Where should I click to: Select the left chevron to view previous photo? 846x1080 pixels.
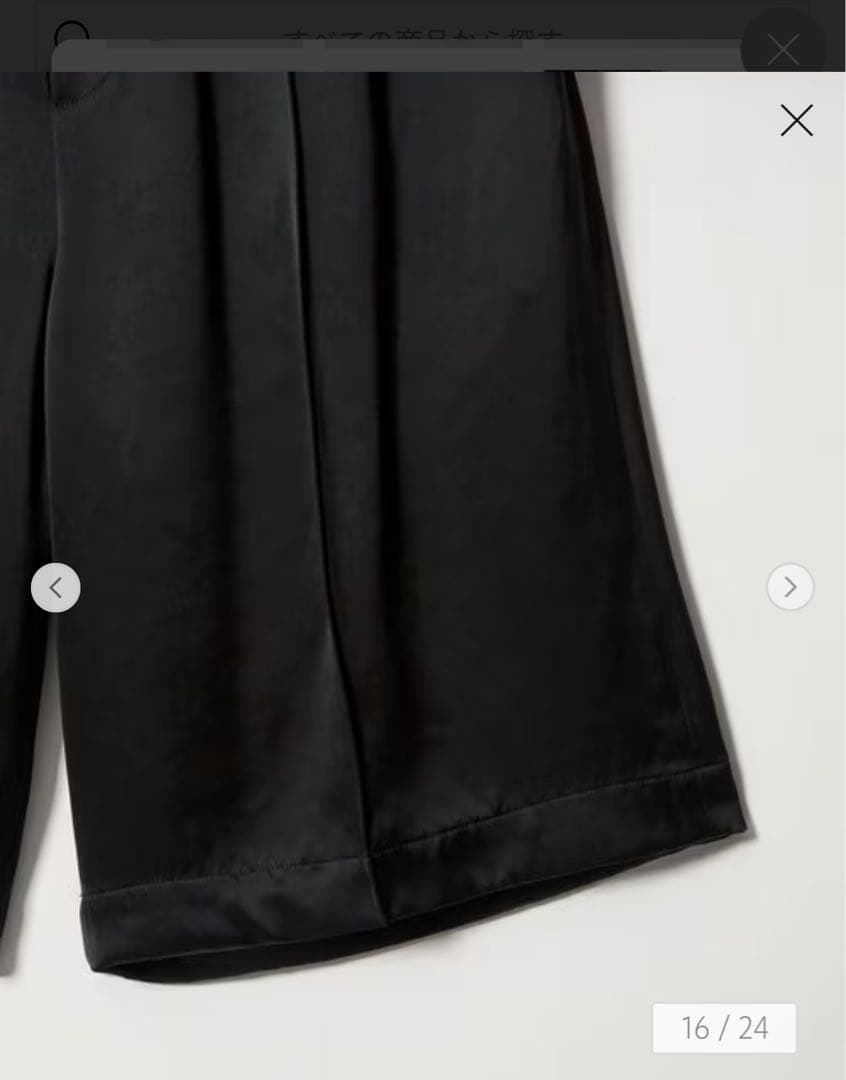tap(56, 587)
